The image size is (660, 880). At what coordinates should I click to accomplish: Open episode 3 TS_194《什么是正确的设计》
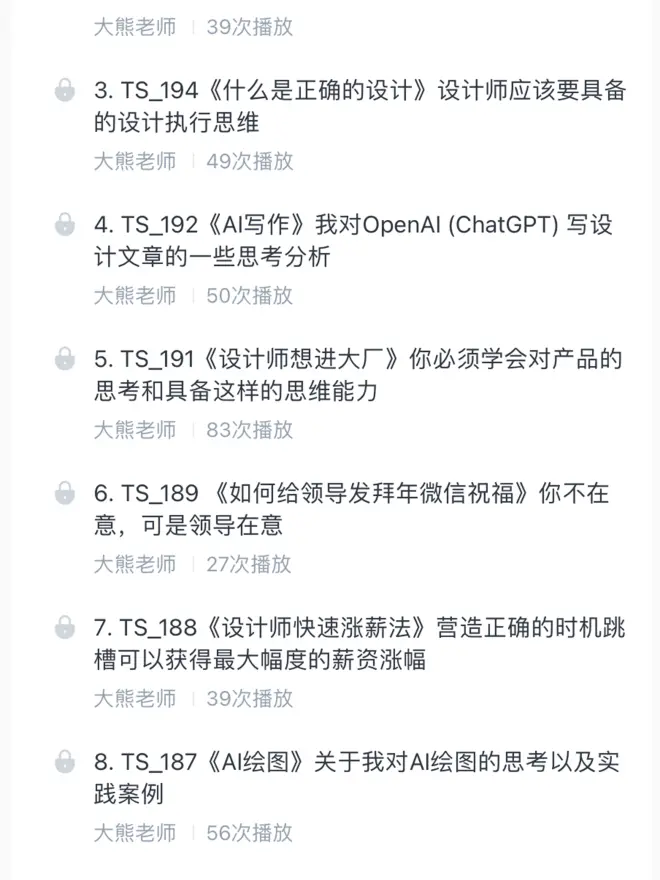360,107
